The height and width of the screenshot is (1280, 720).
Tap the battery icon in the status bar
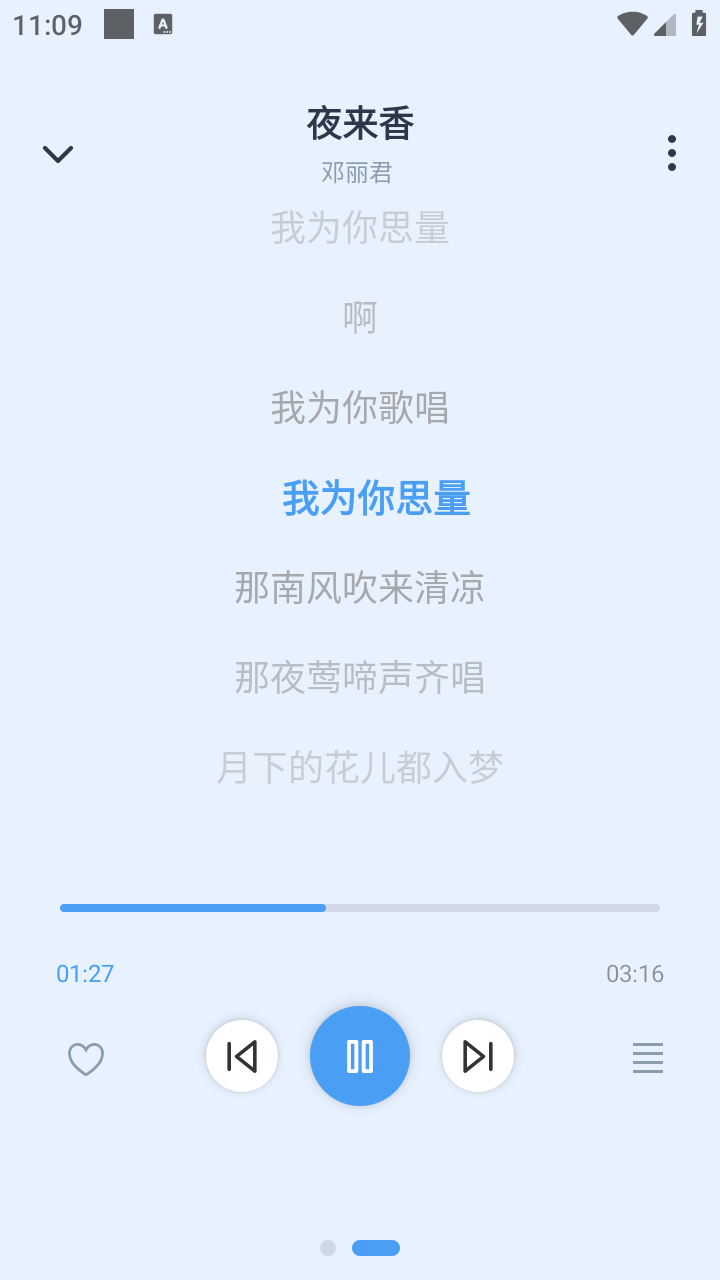click(698, 24)
